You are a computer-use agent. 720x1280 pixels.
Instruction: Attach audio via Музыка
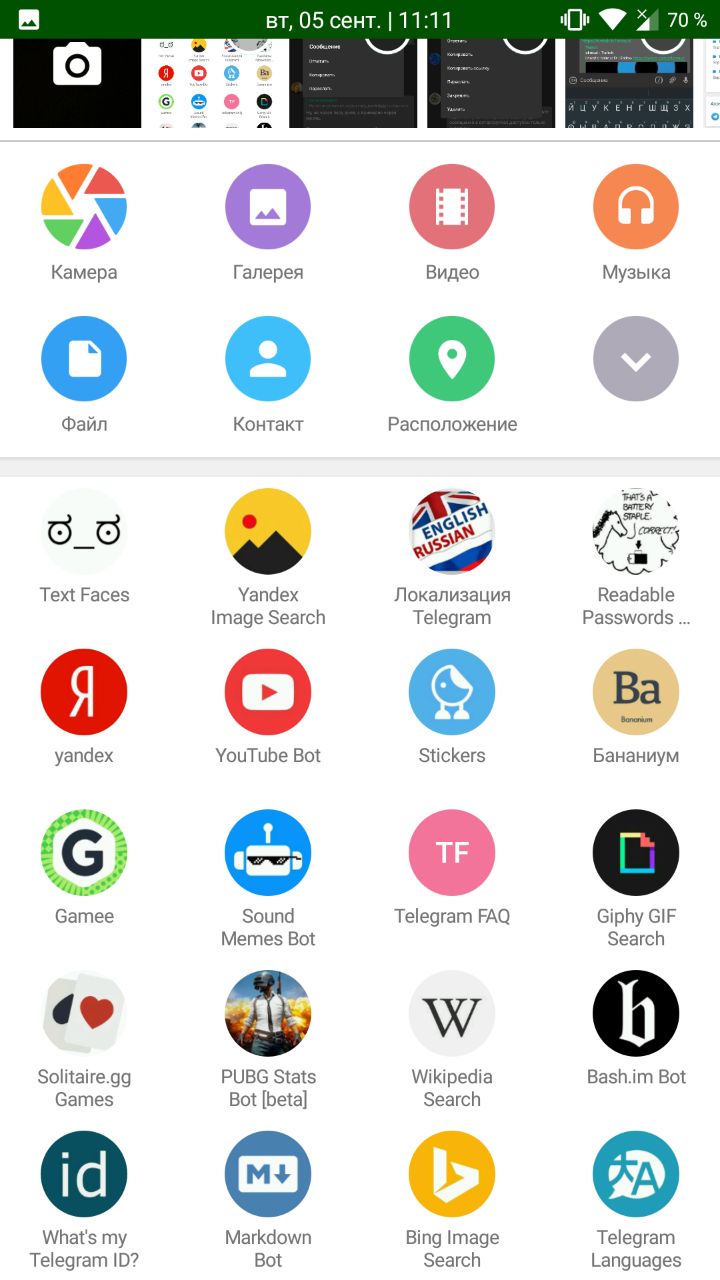[636, 207]
